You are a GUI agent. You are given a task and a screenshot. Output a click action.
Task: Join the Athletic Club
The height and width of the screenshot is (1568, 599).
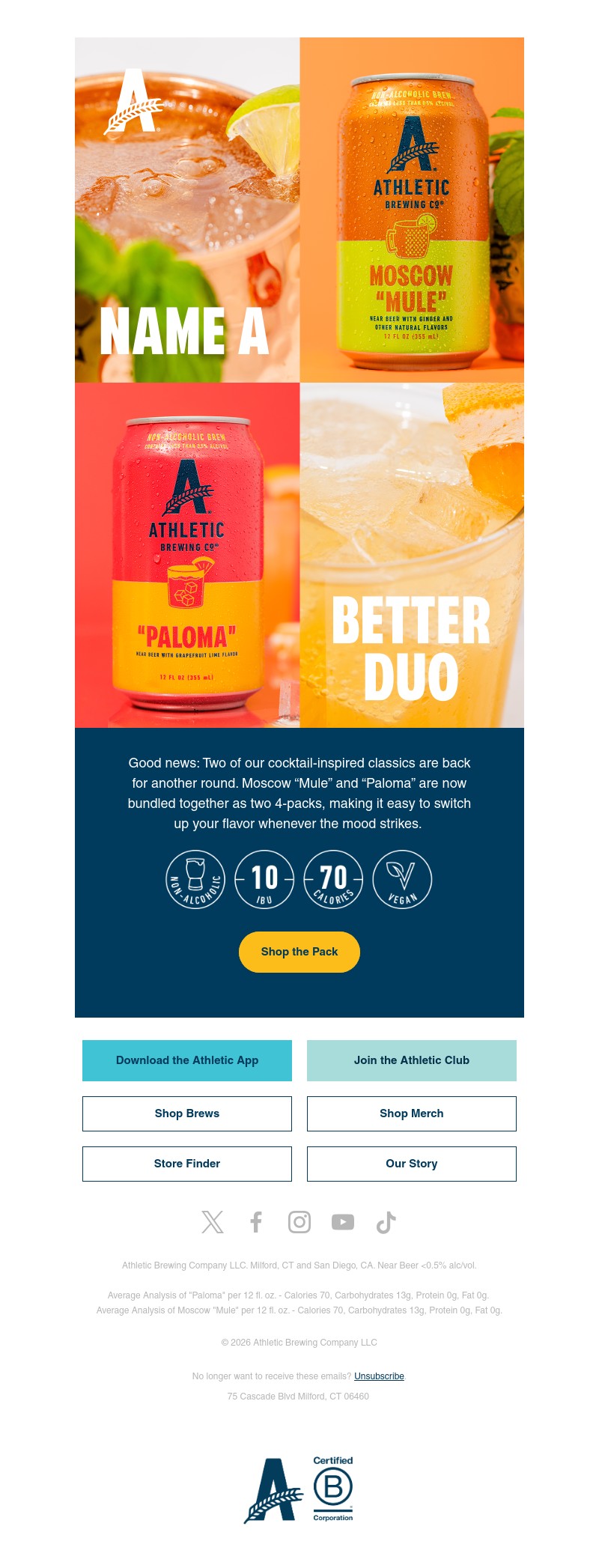pos(412,1060)
